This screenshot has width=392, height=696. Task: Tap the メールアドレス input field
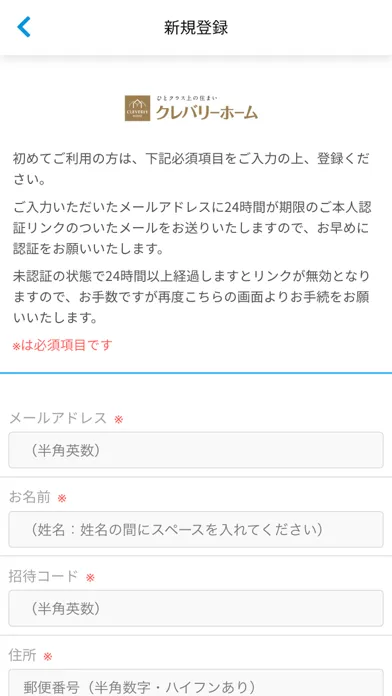pos(196,450)
